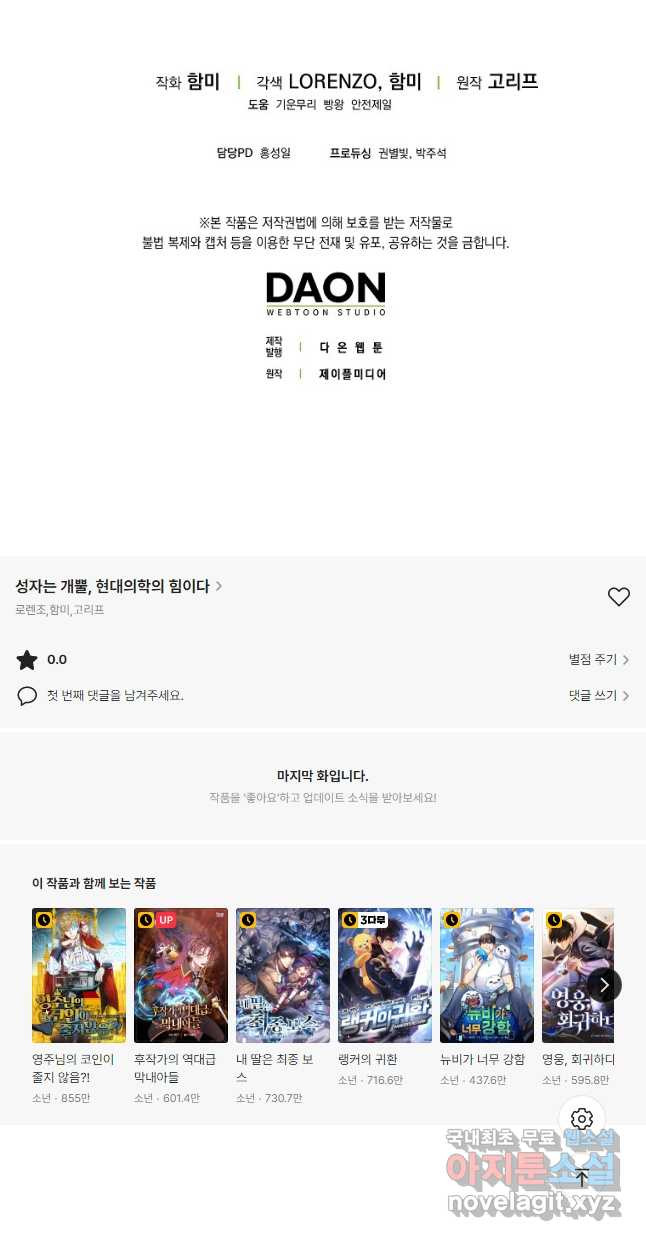Viewport: 646px width, 1241px height.
Task: Jump back to top of page
Action: pos(582,1178)
